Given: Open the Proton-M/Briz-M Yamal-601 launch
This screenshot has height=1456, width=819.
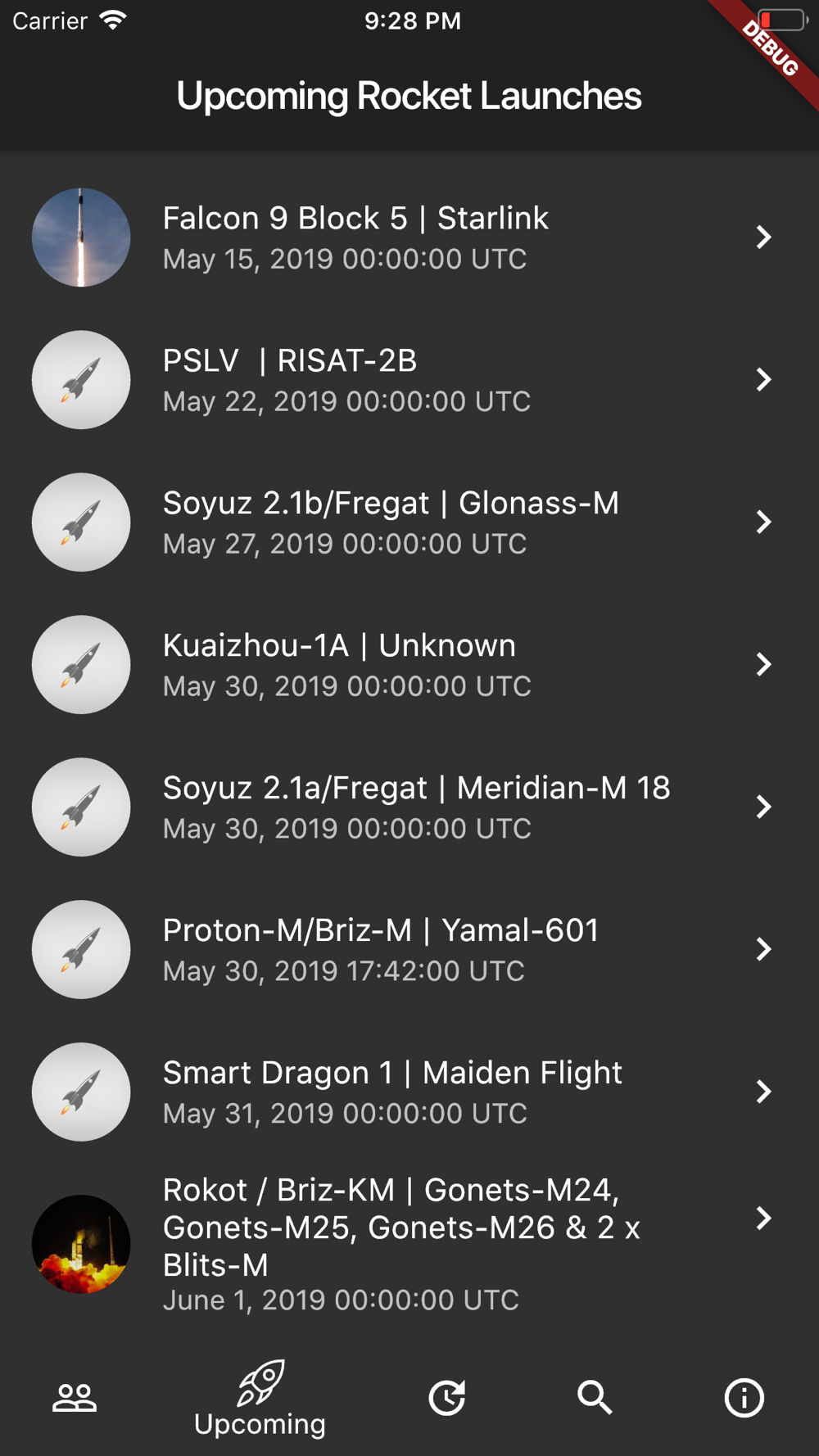Looking at the screenshot, I should coord(409,950).
